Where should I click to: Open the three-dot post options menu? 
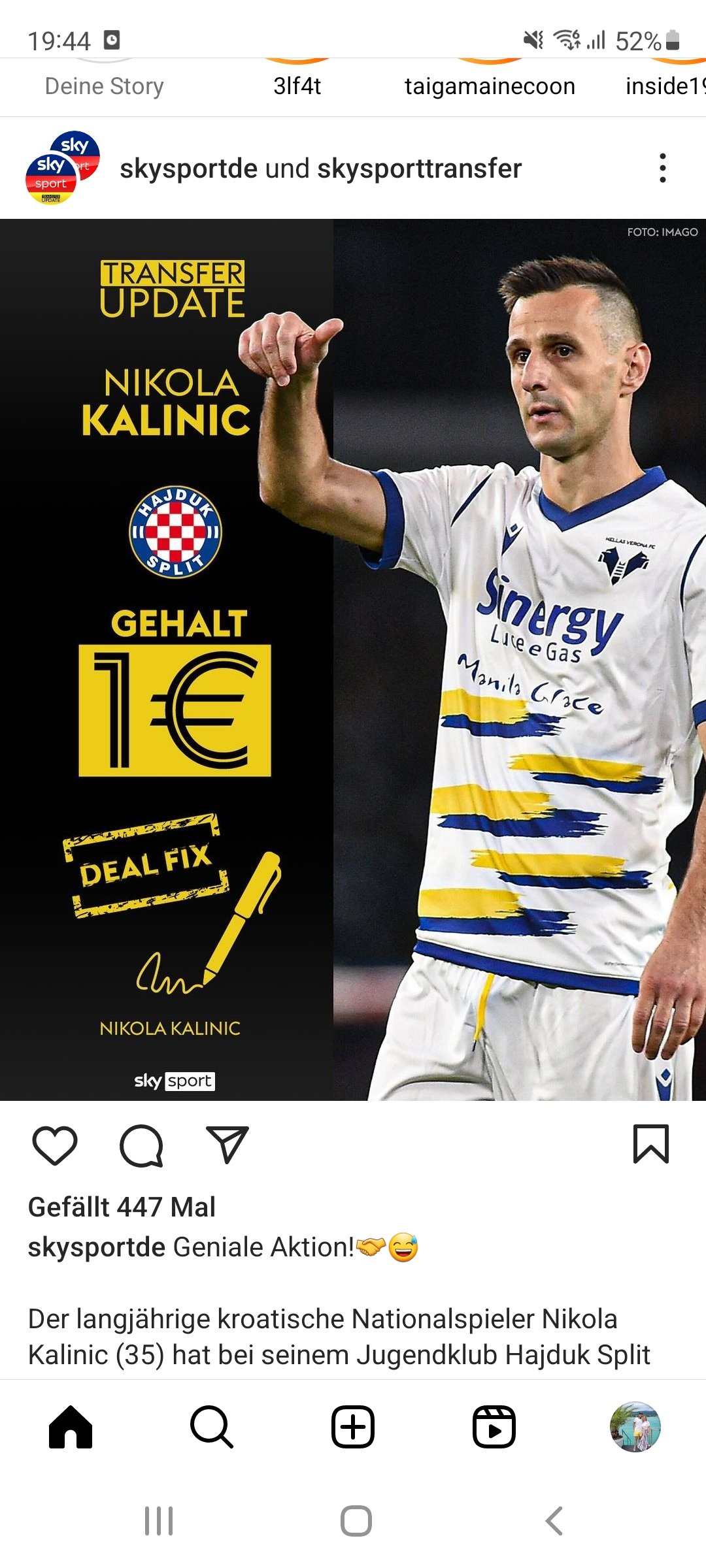coord(663,168)
